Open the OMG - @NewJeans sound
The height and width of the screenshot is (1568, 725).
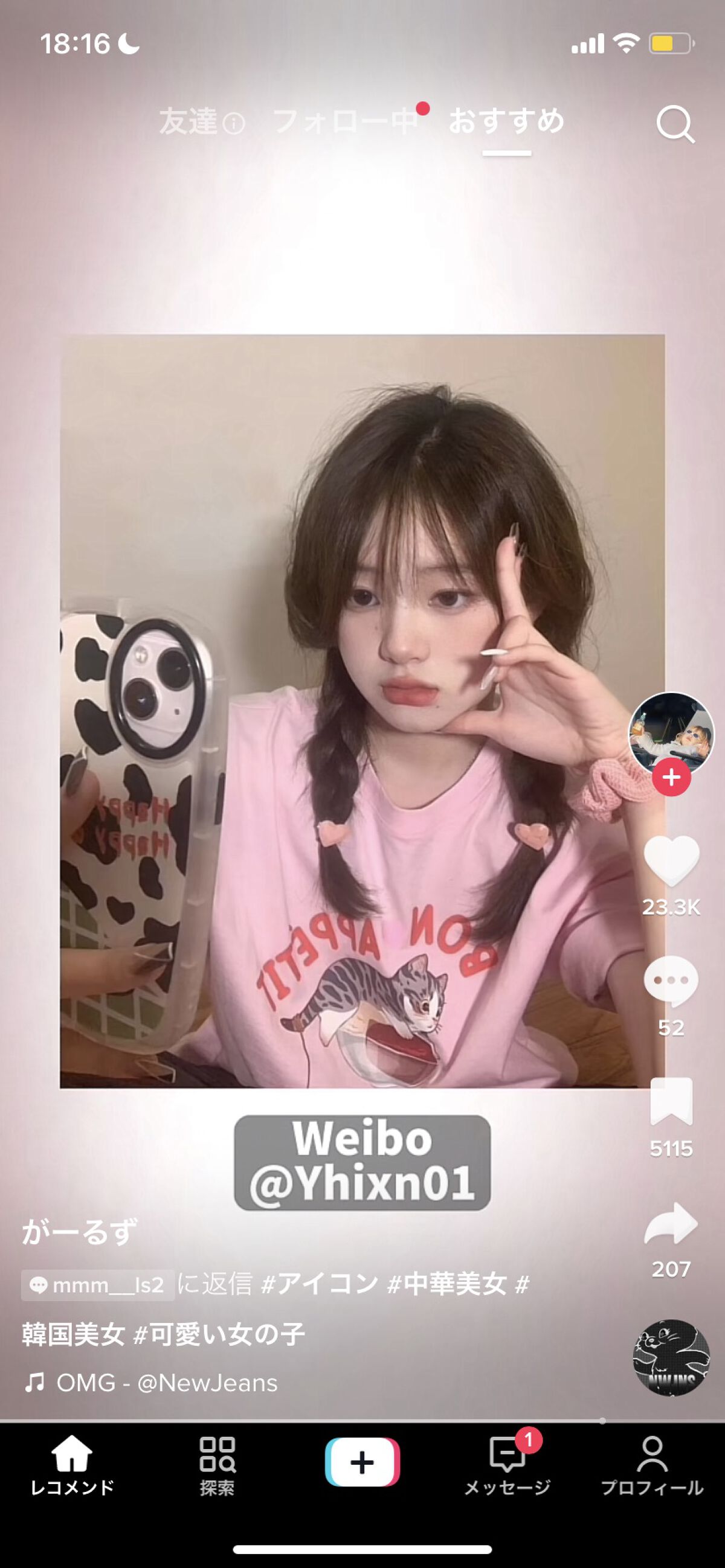tap(166, 1383)
